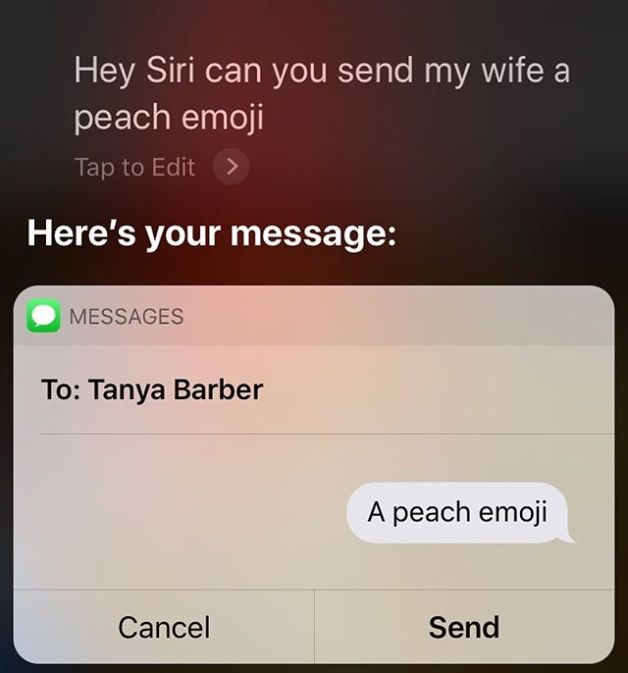Edit the 'A peach emoji' message bubble

457,513
